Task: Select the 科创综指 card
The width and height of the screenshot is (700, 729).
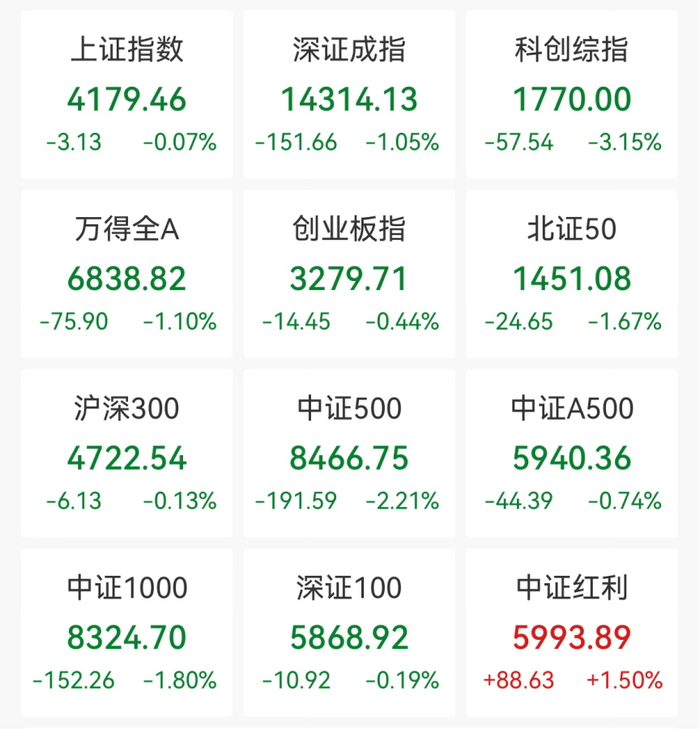Action: tap(572, 96)
